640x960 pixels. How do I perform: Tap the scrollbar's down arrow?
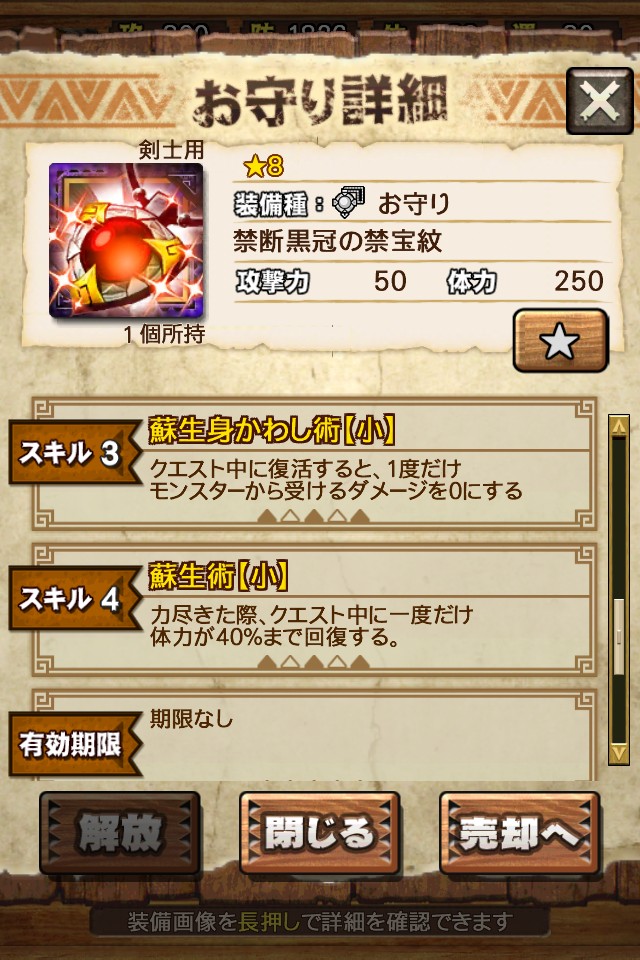click(x=619, y=752)
